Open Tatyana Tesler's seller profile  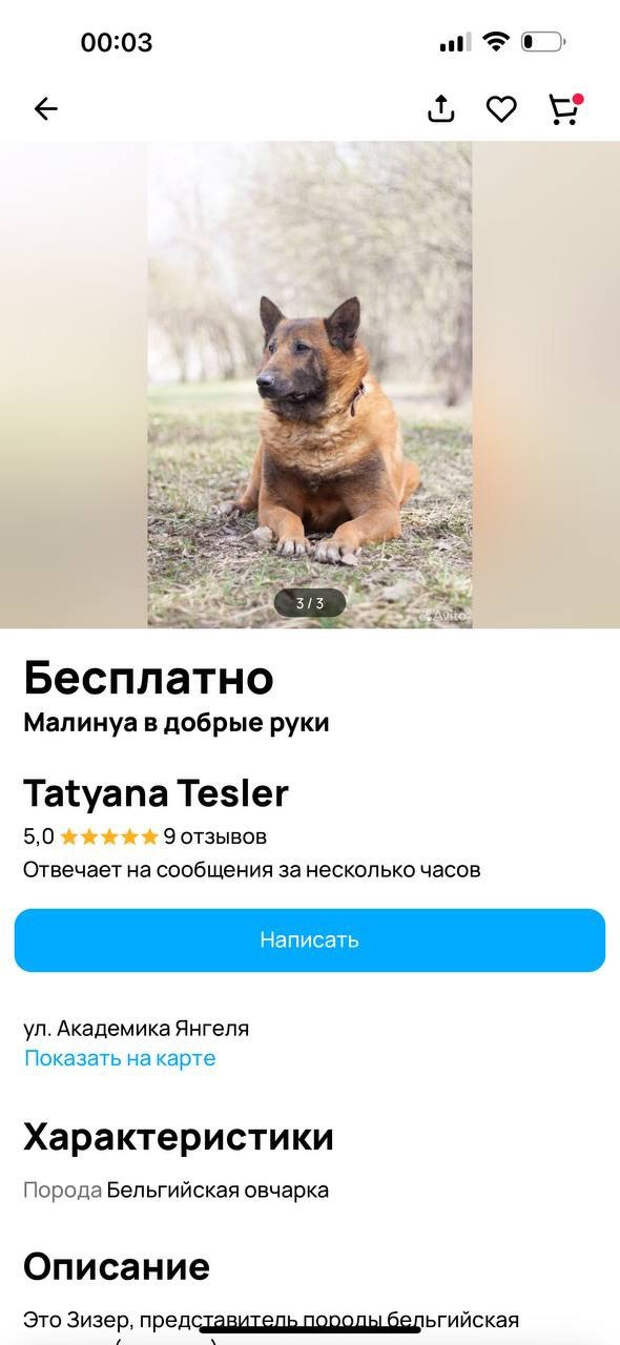pos(156,793)
